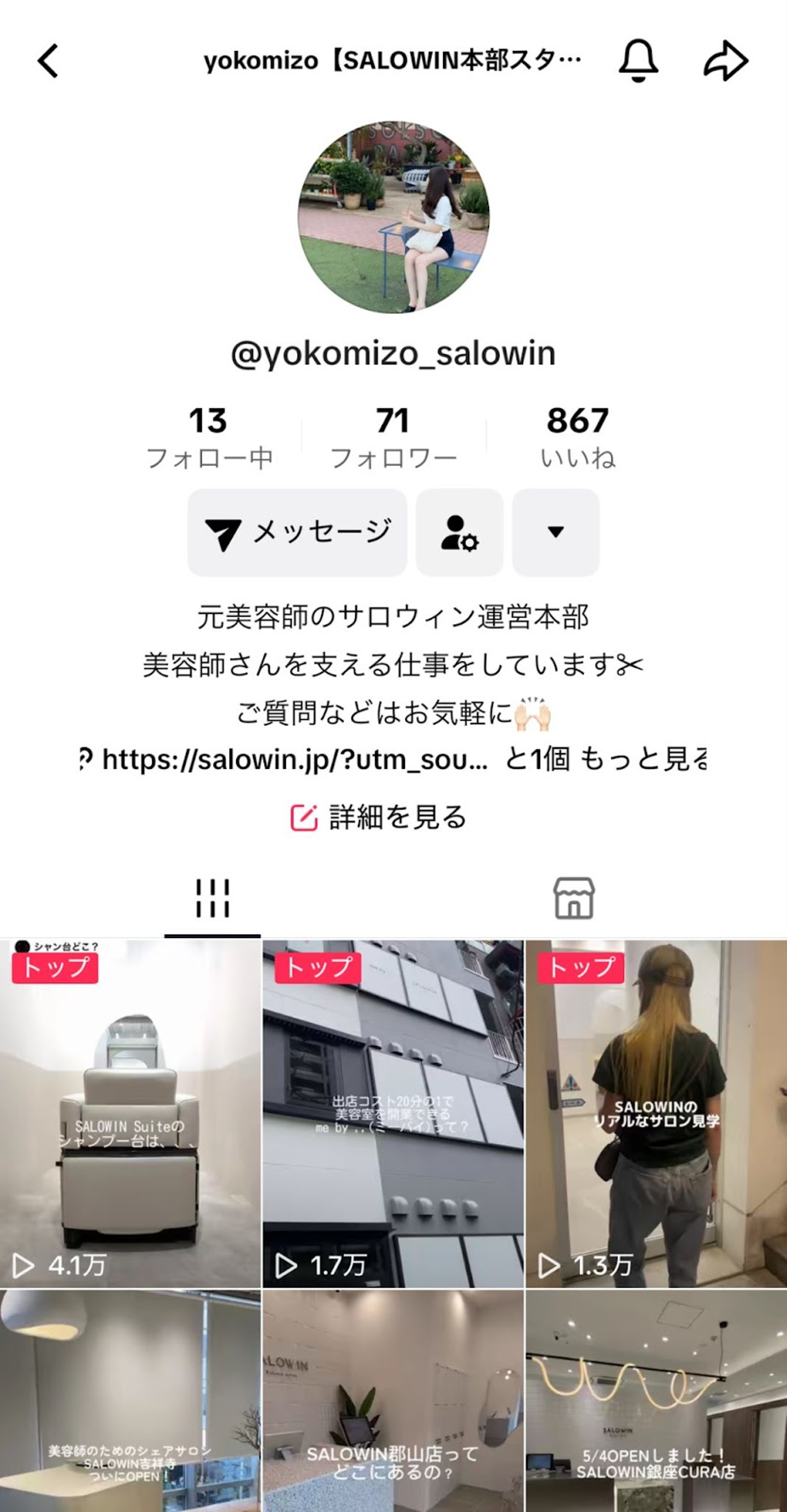
Task: Play the SALOWIN Suite shampoo chair video
Action: pos(130,1115)
